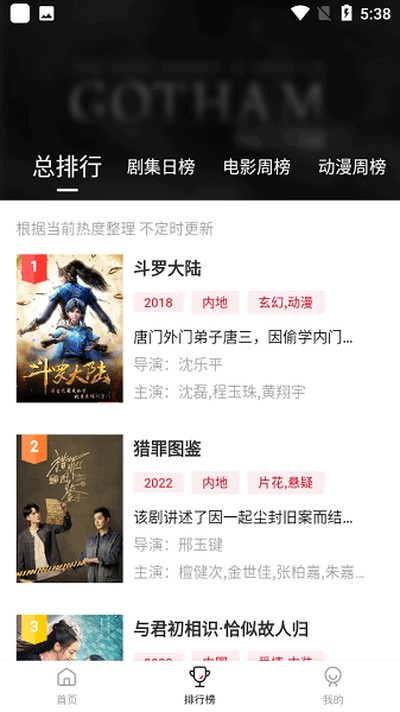Select the 总排行 tab

pyautogui.click(x=67, y=166)
